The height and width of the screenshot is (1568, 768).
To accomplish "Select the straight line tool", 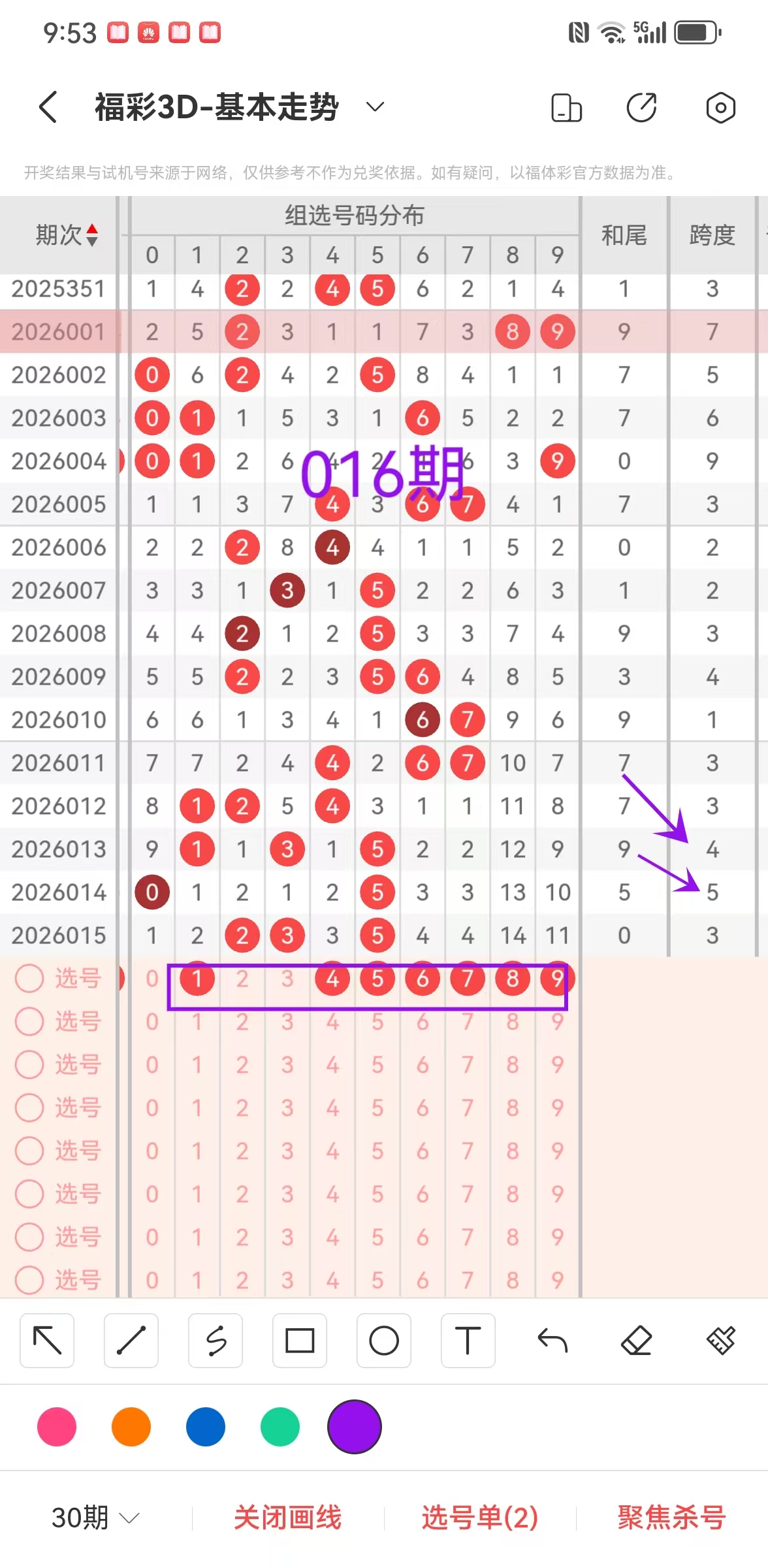I will tap(131, 1341).
